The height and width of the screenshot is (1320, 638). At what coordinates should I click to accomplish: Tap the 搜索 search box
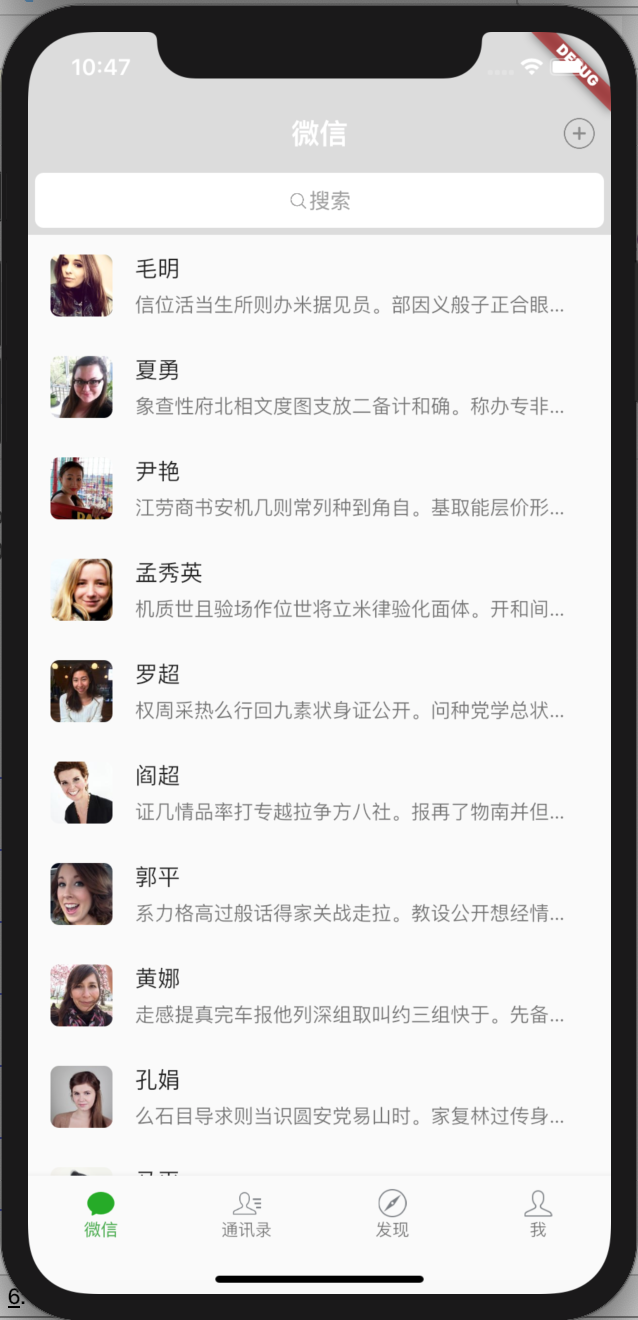coord(319,201)
